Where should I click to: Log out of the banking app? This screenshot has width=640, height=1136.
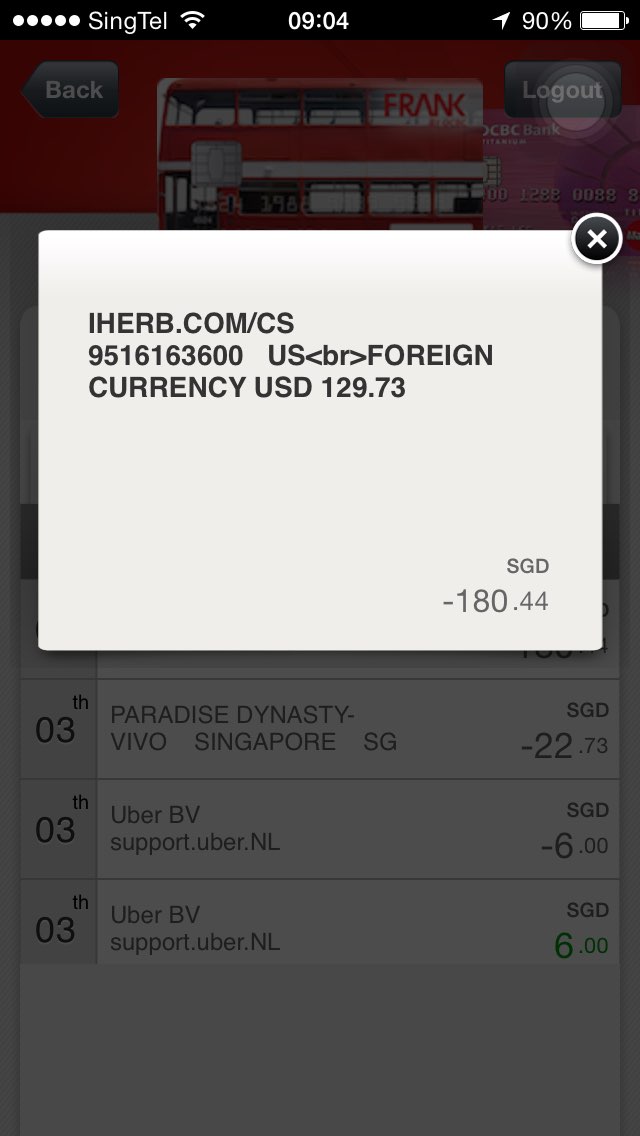(x=561, y=90)
